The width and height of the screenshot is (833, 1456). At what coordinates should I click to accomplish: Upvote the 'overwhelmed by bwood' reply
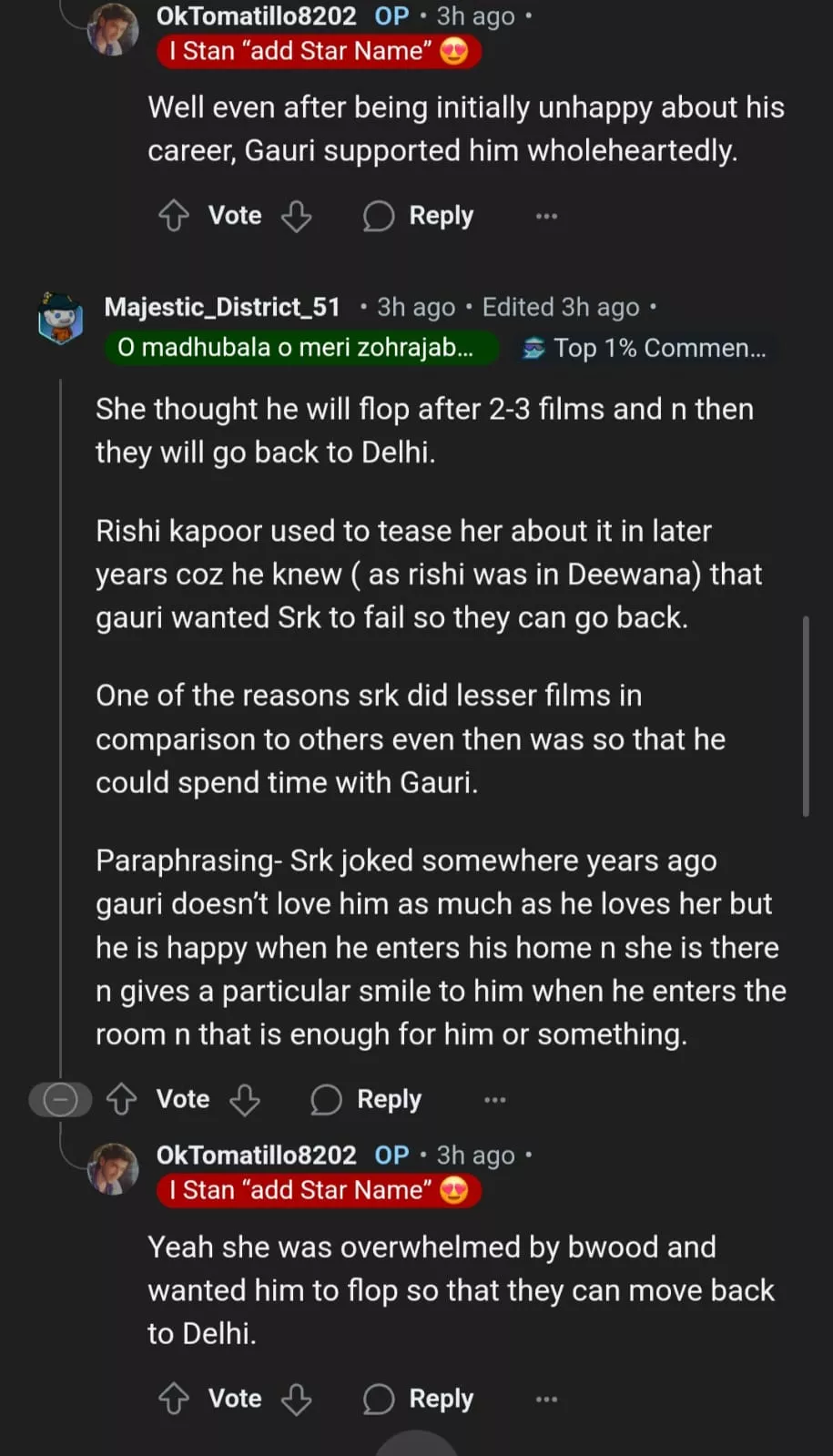[x=174, y=1399]
